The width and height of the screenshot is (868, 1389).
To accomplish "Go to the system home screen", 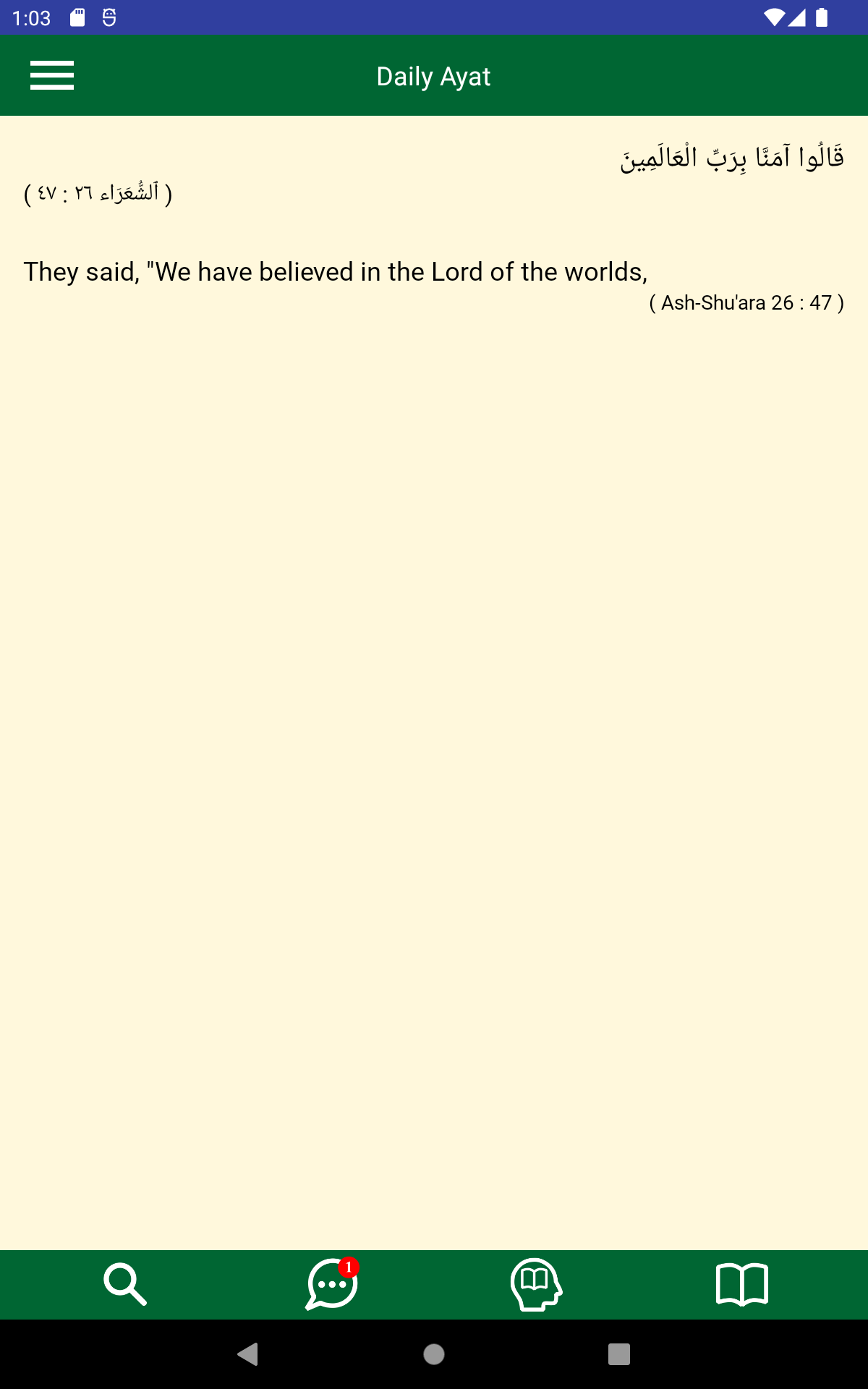I will (434, 1354).
